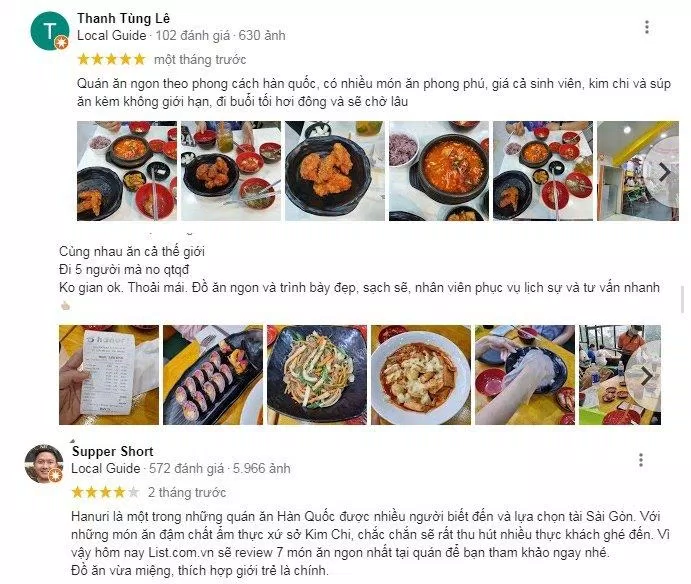The image size is (691, 584).
Task: Show next photos in Thanh Tùng Lê's review
Action: [x=663, y=171]
